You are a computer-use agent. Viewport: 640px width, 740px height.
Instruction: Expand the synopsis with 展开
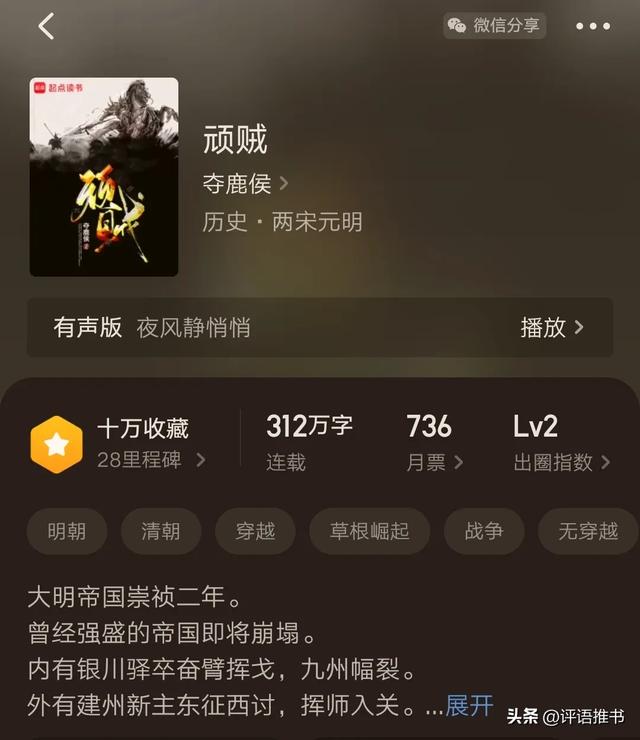(x=469, y=705)
